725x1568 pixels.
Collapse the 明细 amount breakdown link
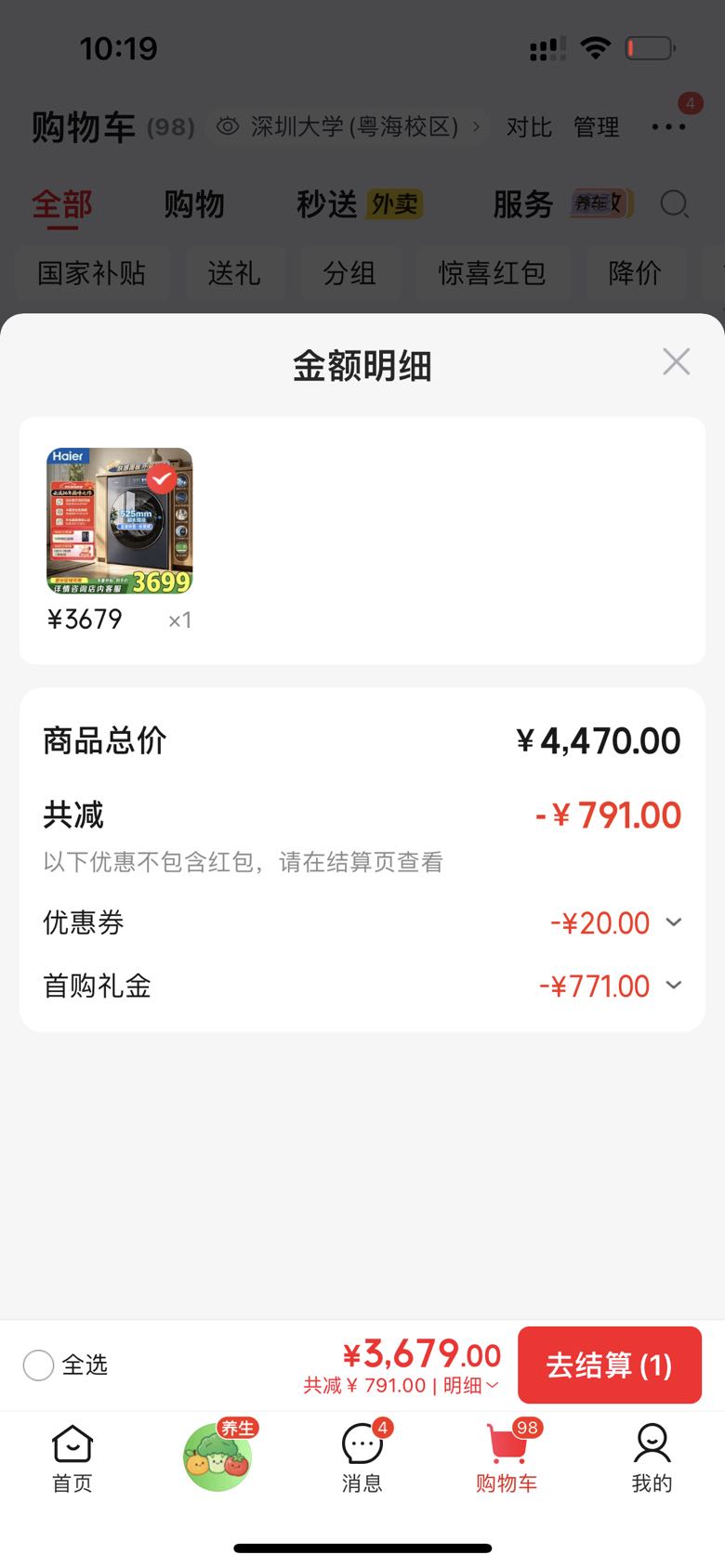coord(471,1385)
